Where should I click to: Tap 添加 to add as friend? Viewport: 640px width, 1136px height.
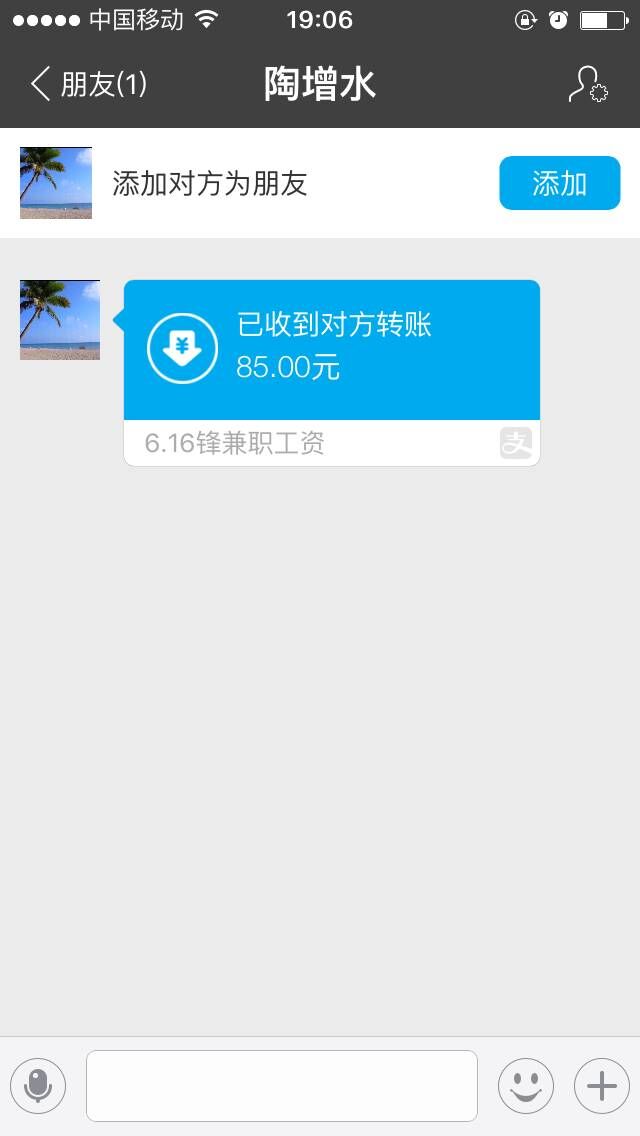click(x=559, y=183)
